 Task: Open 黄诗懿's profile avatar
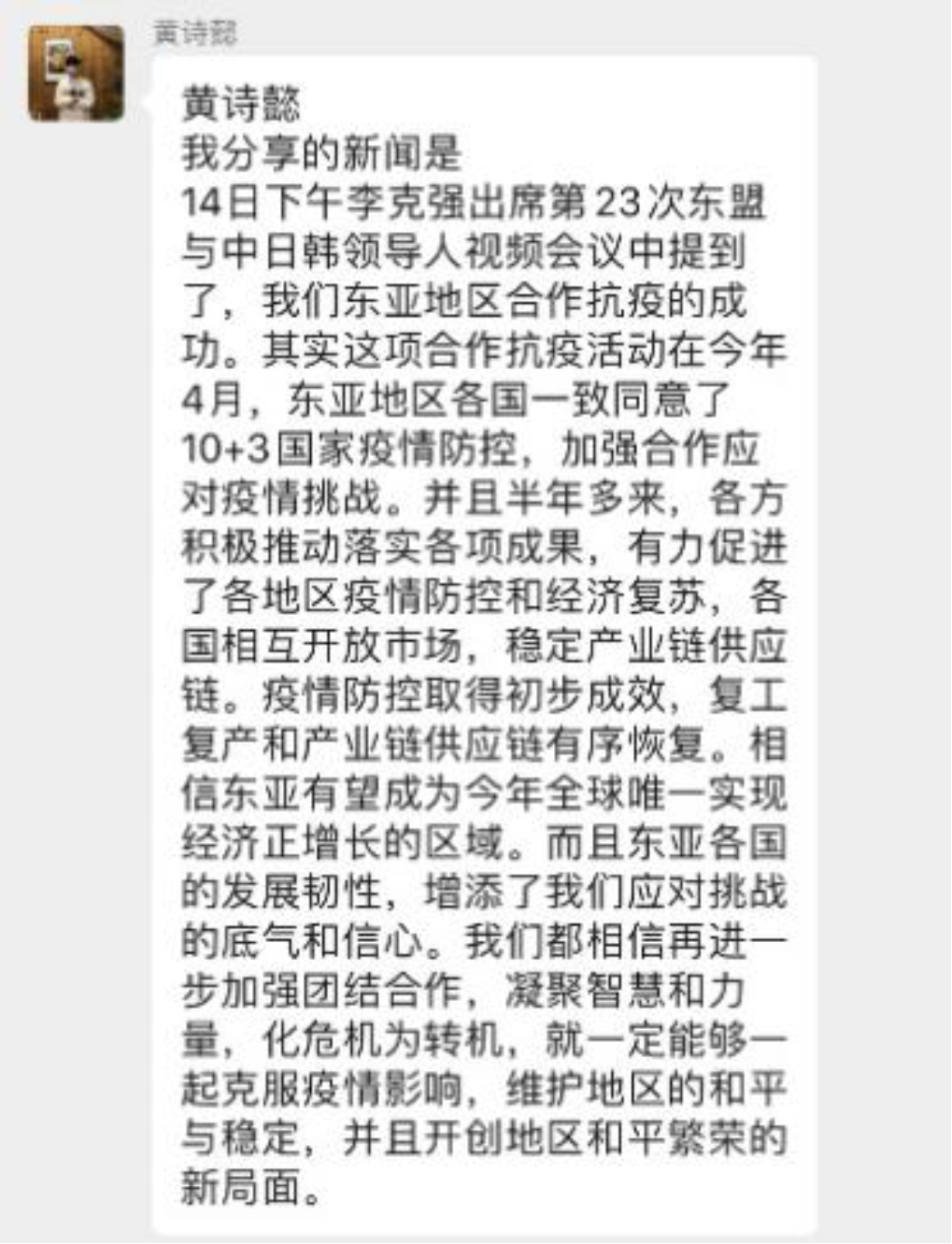coord(76,73)
